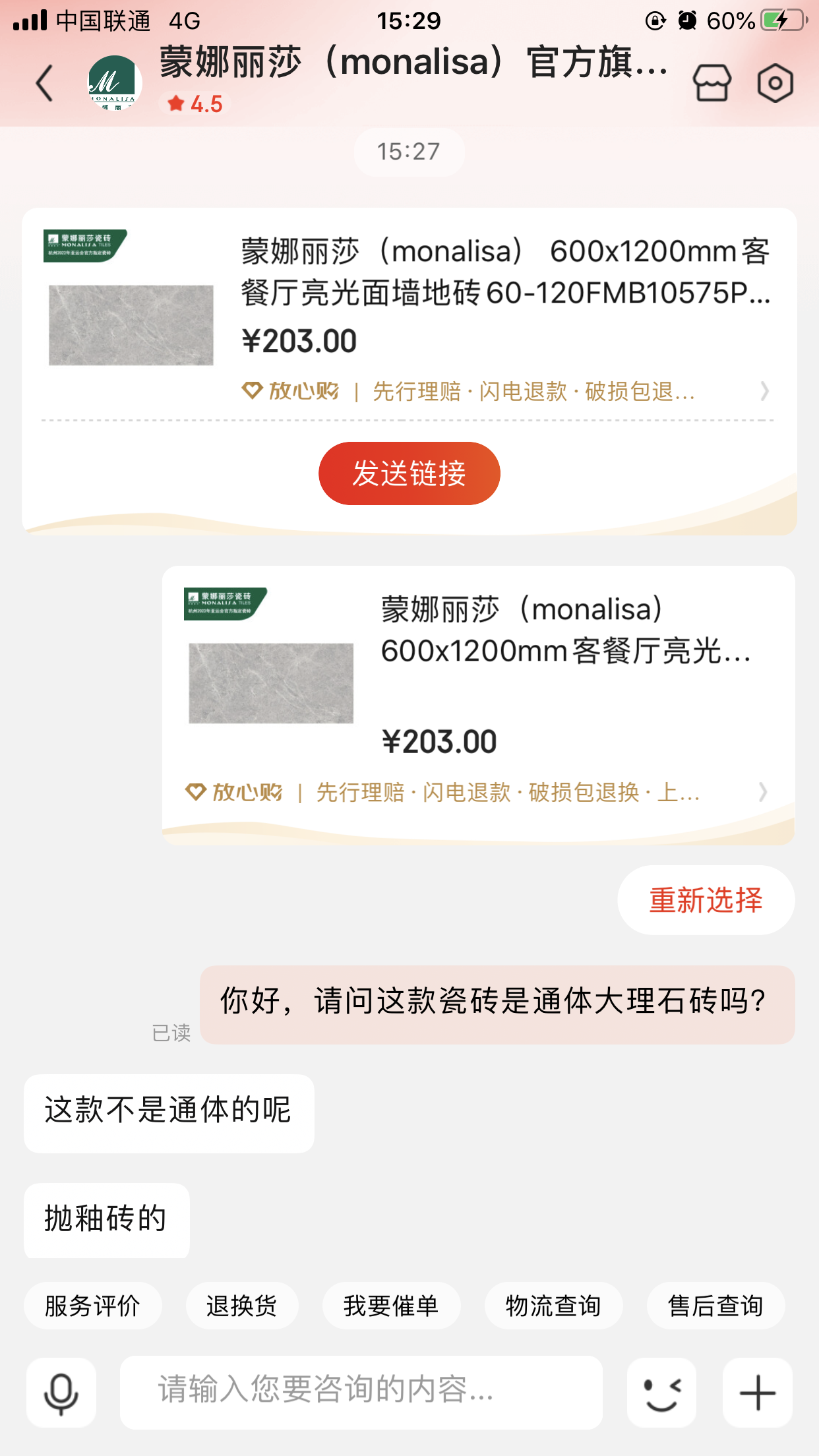Open 物流查询 logistics lookup

click(x=553, y=1306)
